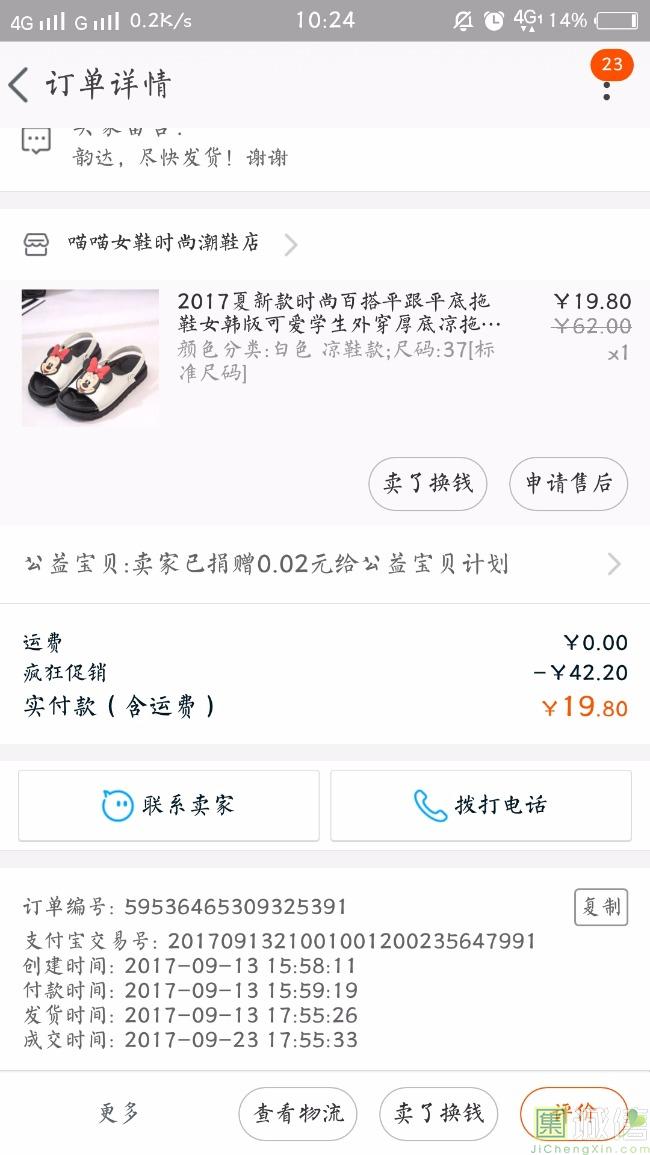Viewport: 650px width, 1155px height.
Task: Tap 卖了换钱 beside 查看物流
Action: [438, 1113]
